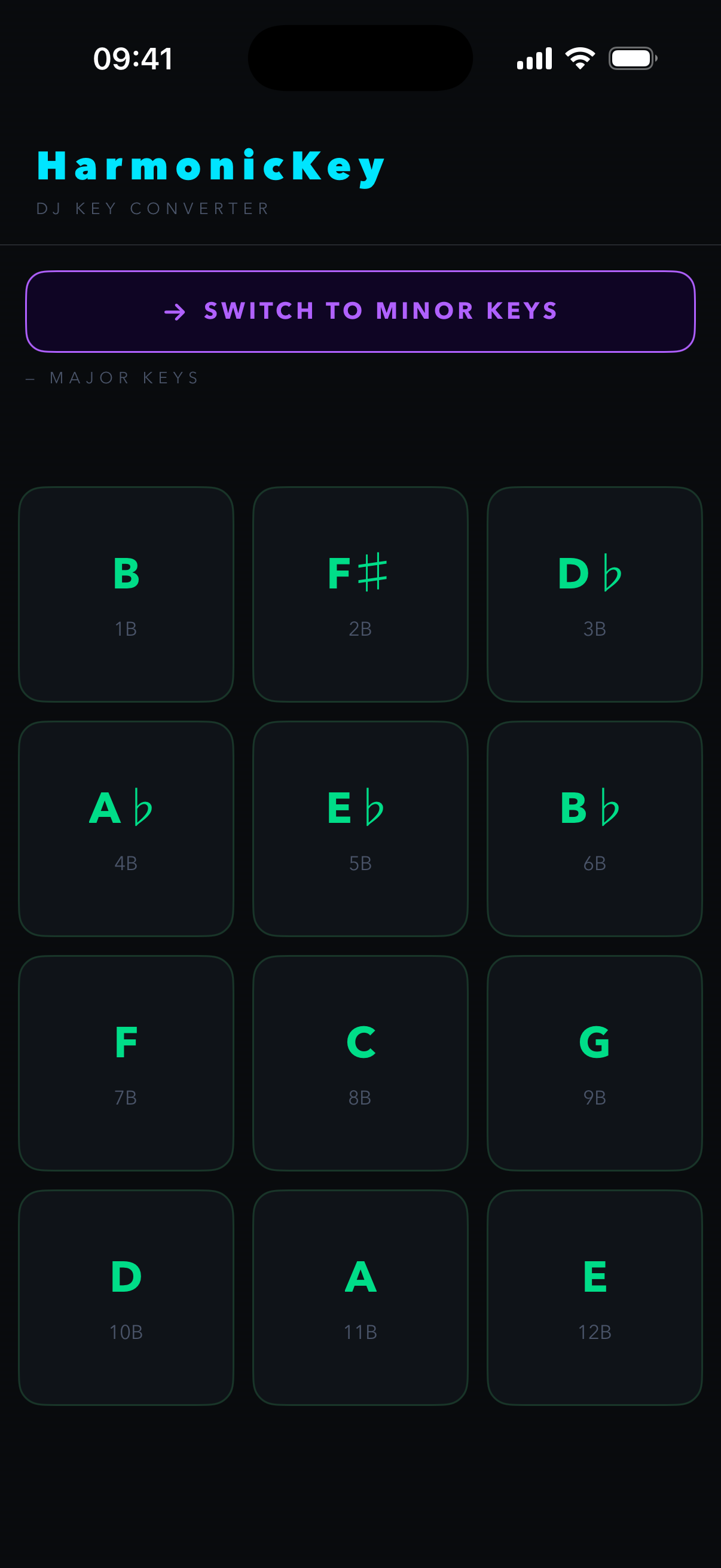Tap the HarmonicKey app title

(210, 166)
